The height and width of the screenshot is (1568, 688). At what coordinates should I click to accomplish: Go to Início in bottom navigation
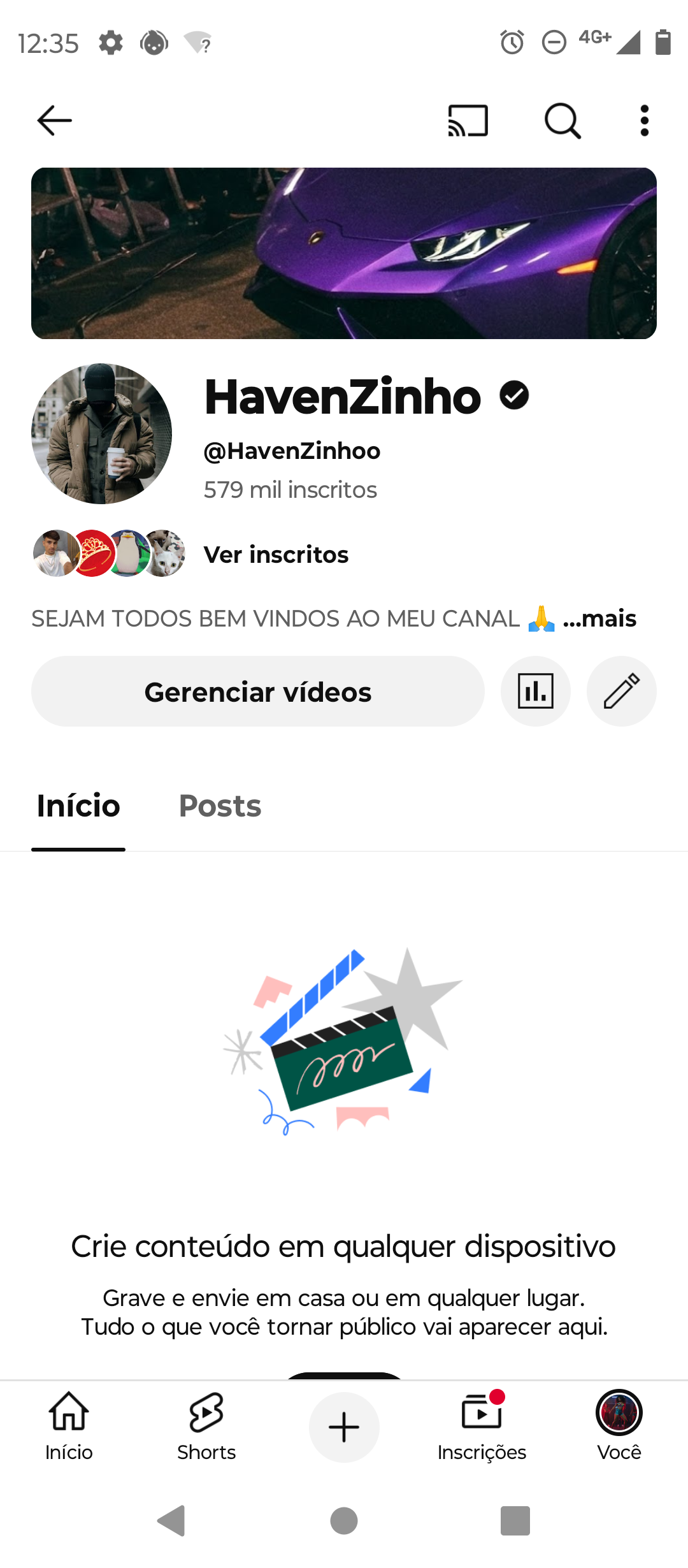point(69,1426)
